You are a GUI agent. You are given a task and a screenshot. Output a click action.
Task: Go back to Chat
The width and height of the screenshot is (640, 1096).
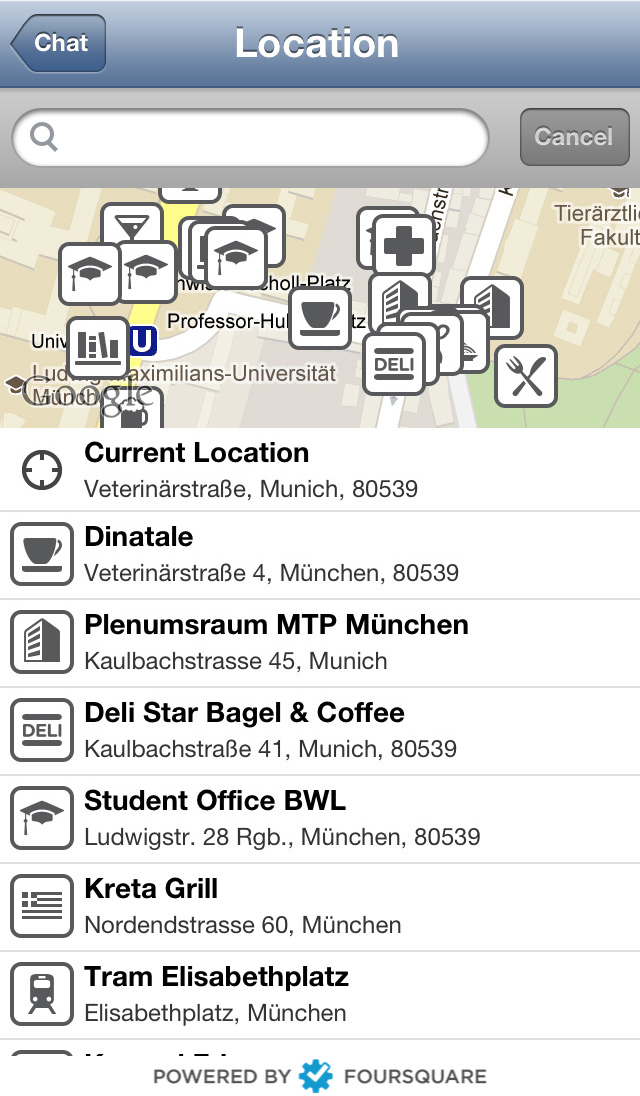pos(58,43)
